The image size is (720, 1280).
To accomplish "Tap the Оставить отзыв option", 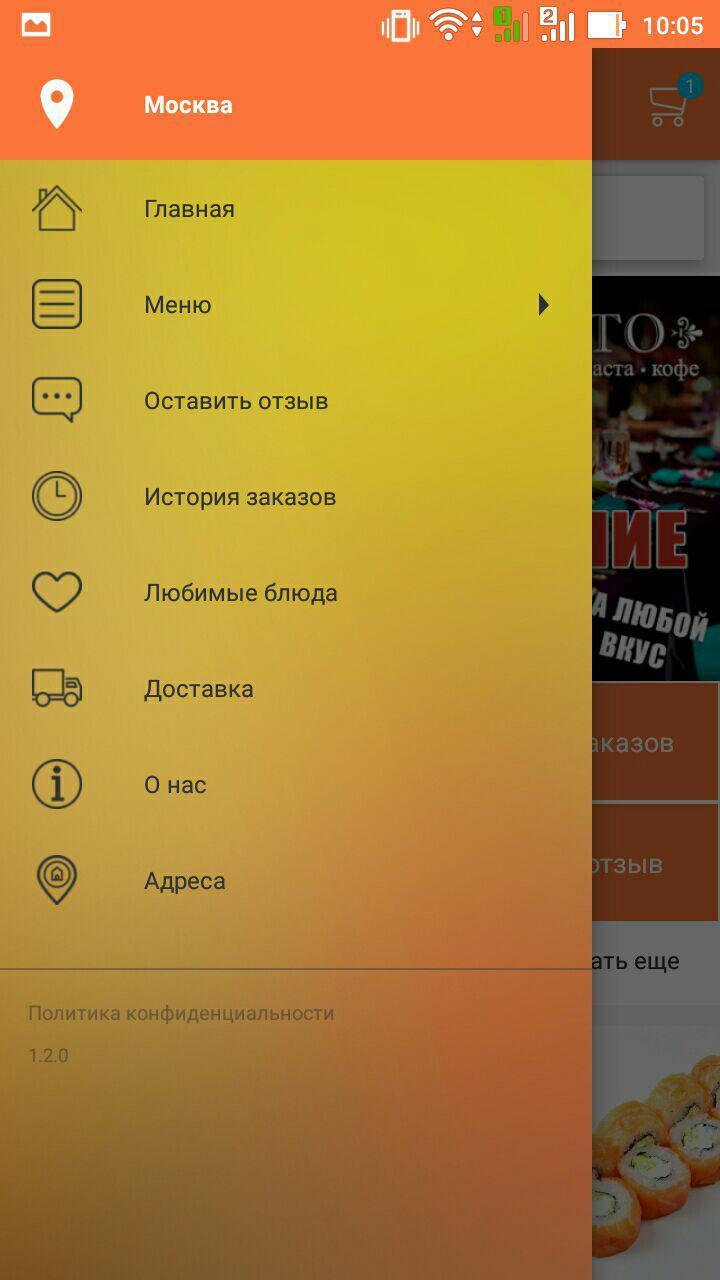I will pyautogui.click(x=235, y=400).
